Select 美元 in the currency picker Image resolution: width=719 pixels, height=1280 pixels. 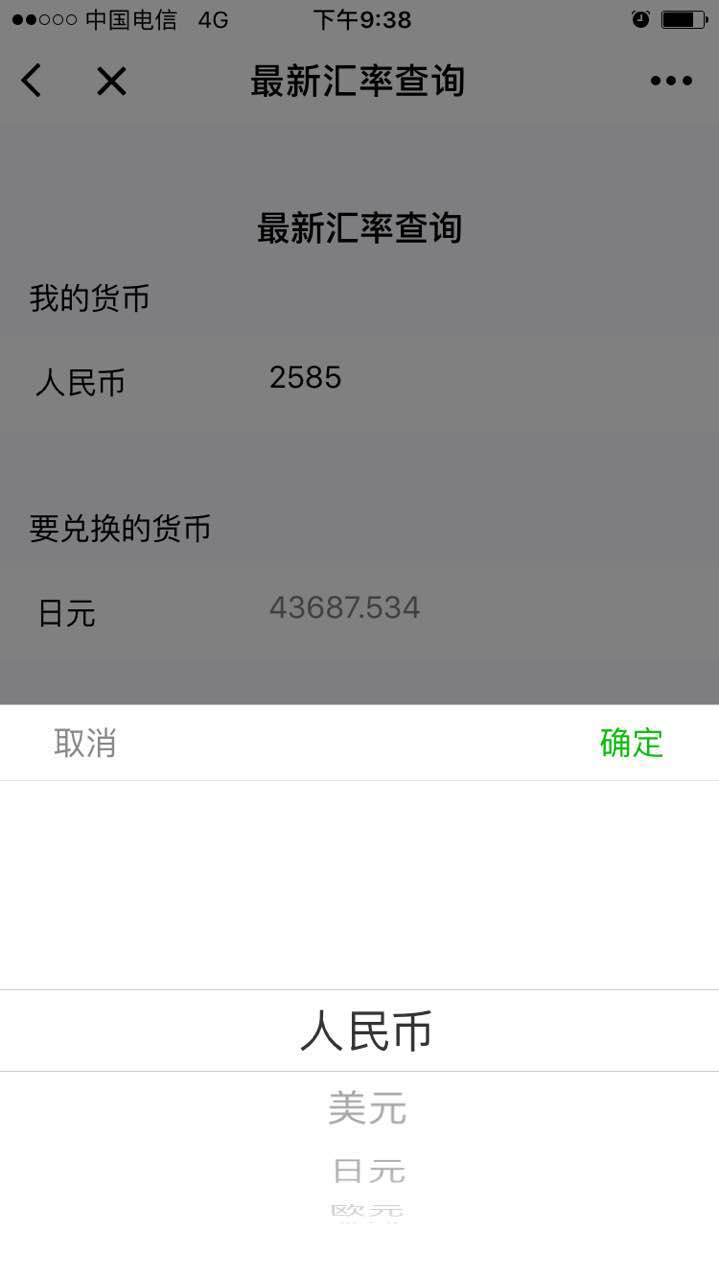(x=367, y=1108)
